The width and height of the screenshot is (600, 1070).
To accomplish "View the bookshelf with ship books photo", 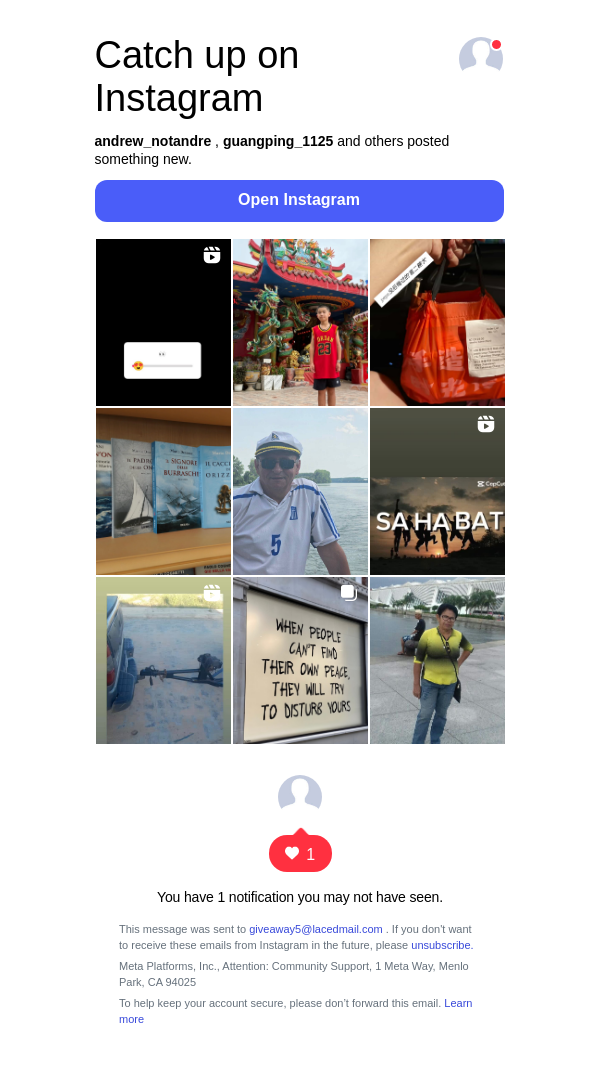I will tap(163, 491).
